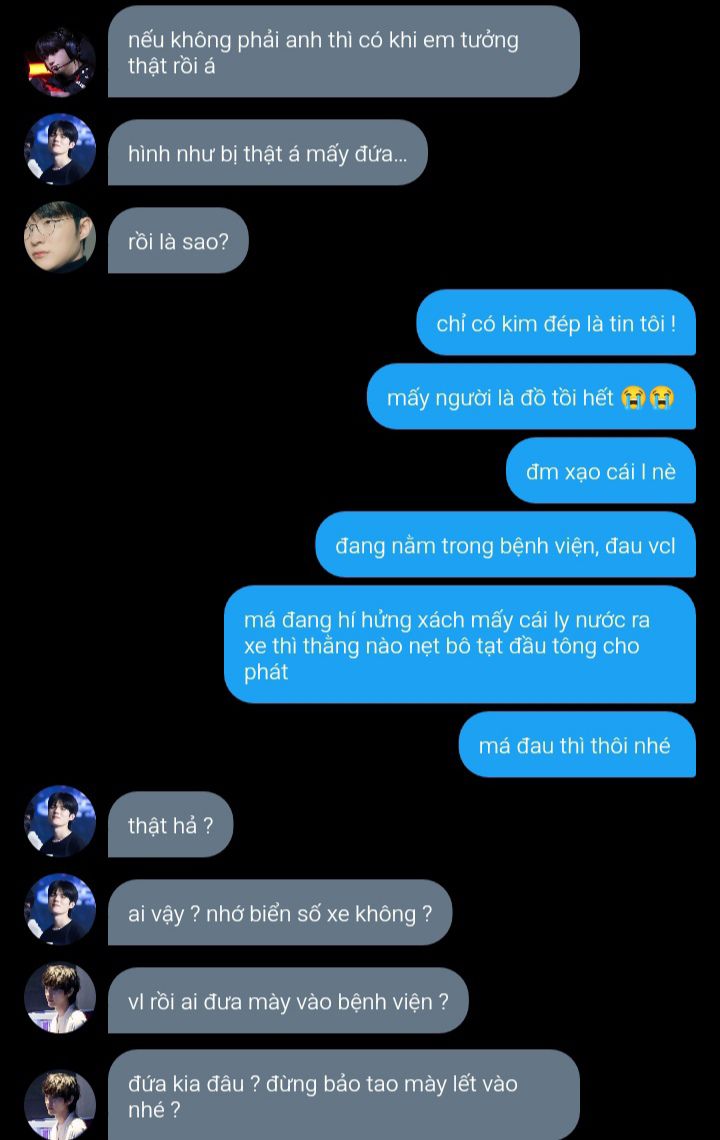
Task: Tap sender avatar next to "hình như bị thật á"
Action: pos(60,150)
